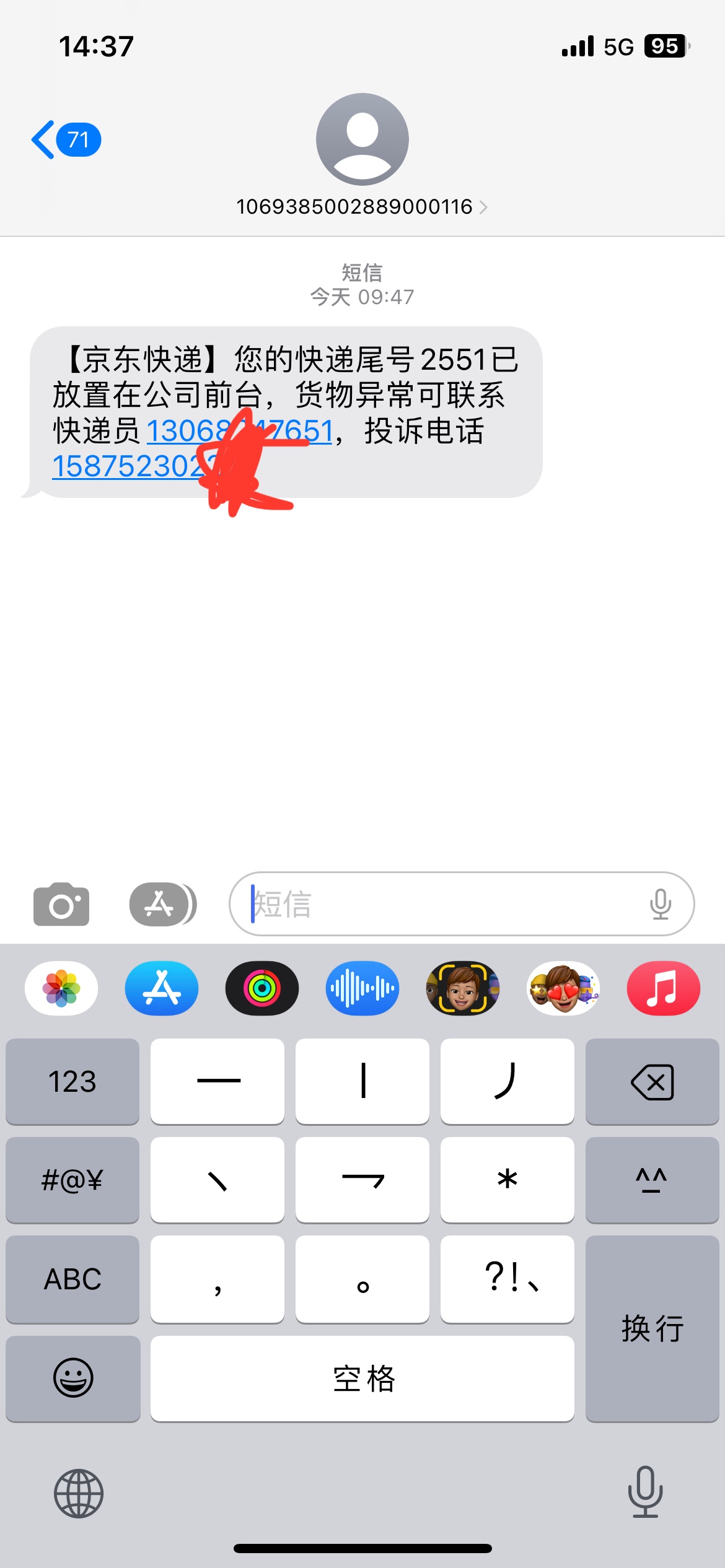
Task: Open the Memoji stickers app
Action: click(x=563, y=988)
